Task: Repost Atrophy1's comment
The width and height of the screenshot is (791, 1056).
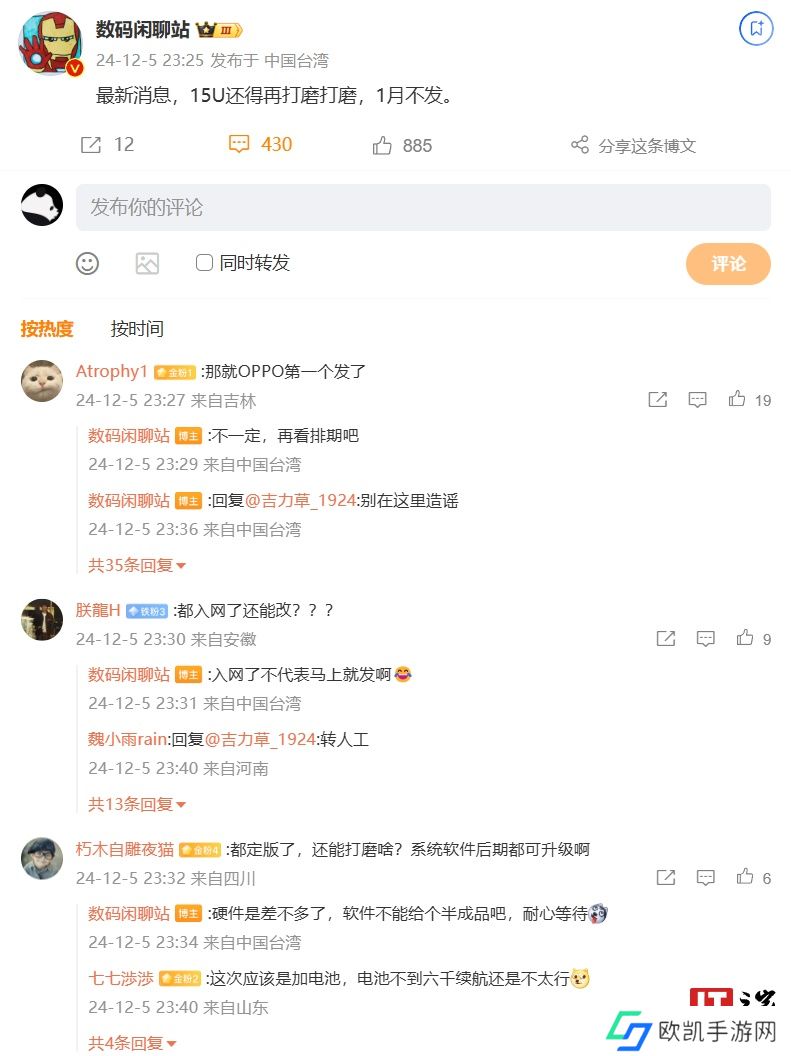Action: pyautogui.click(x=657, y=399)
